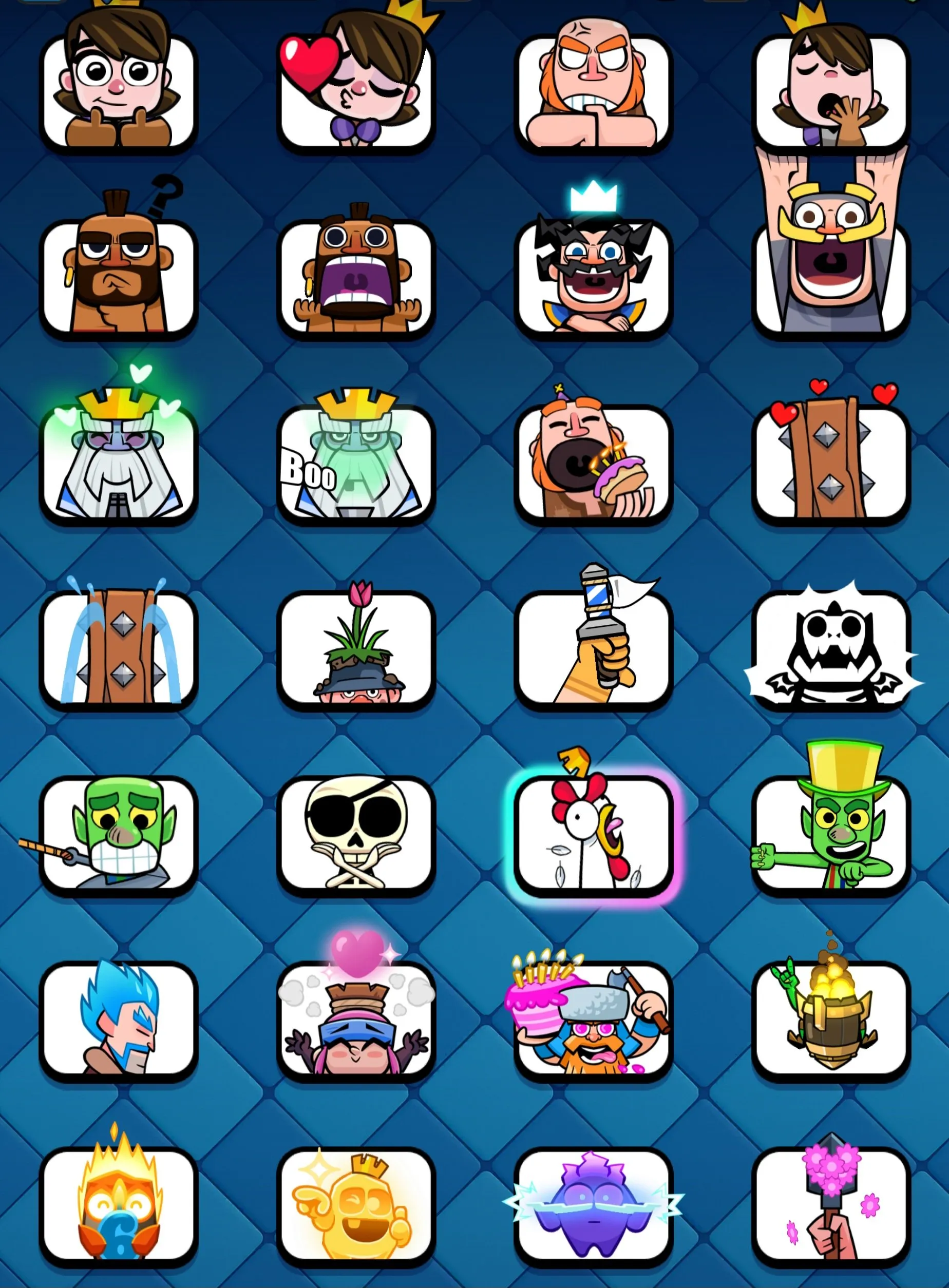Screen dimensions: 949x1288
Task: Select the Royal Ghost saying Boo emote
Action: pos(356,459)
